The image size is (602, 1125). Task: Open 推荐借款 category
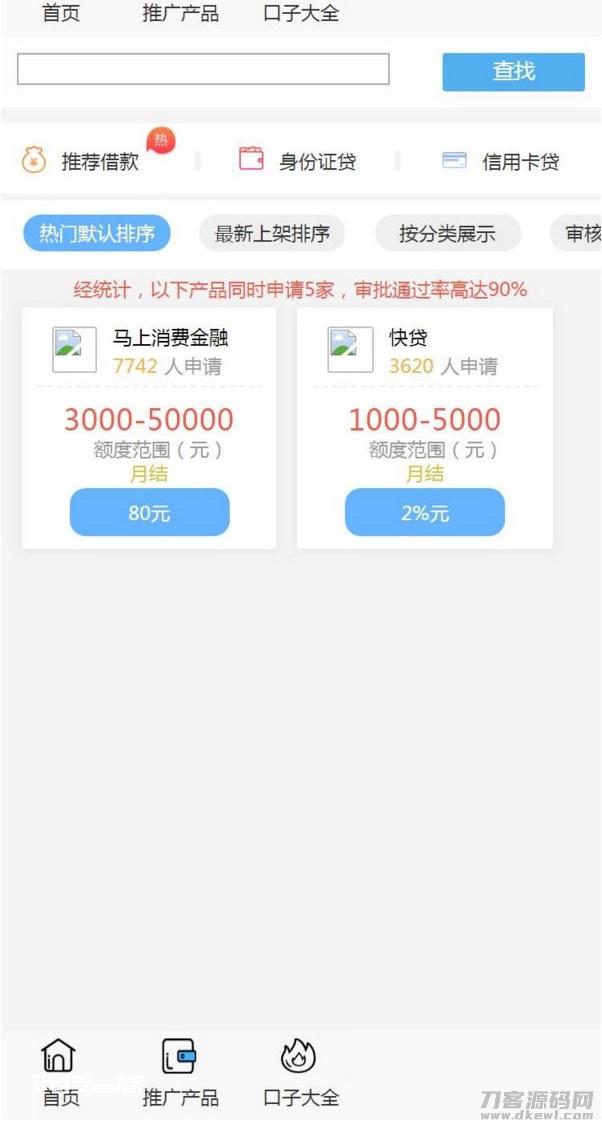(79, 161)
